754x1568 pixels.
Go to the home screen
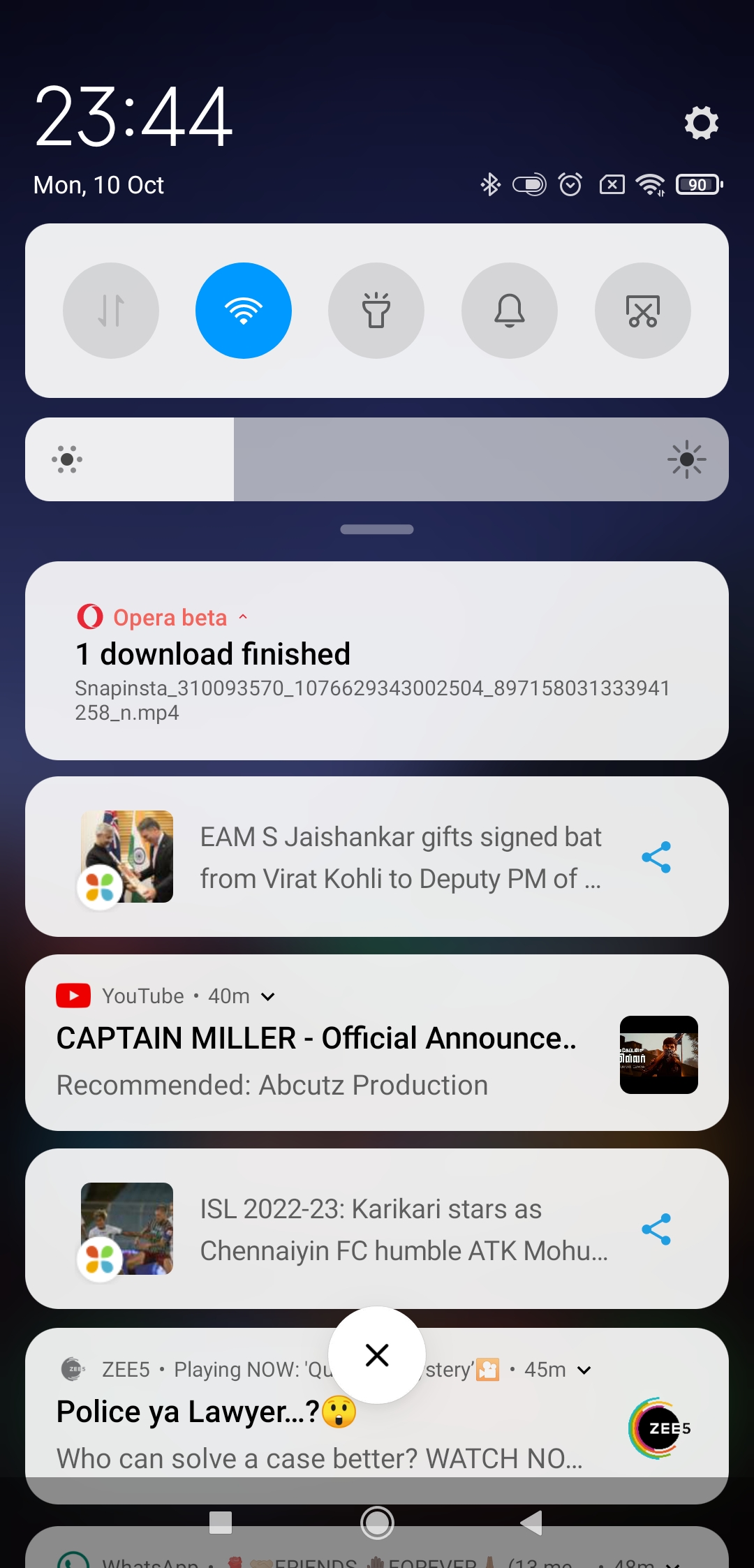(377, 1522)
